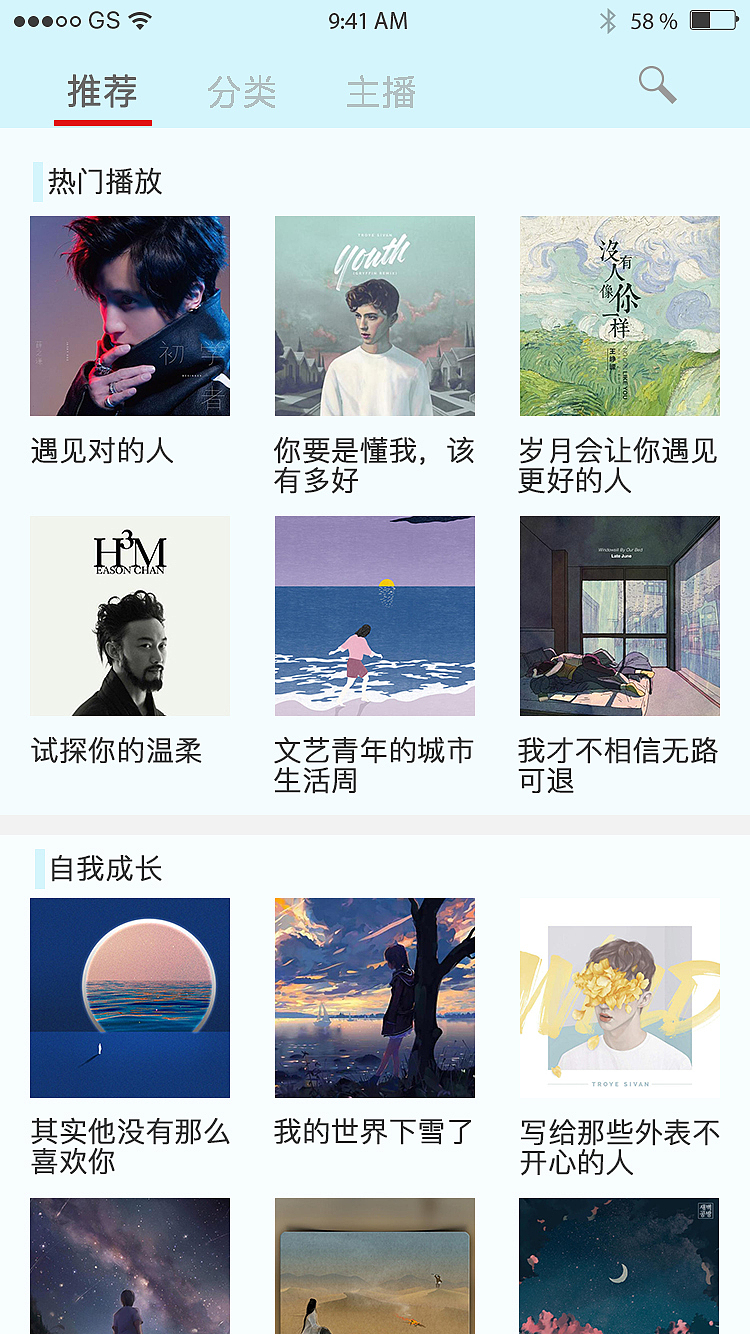Click the GS carrier label
750x1334 pixels.
(x=97, y=19)
